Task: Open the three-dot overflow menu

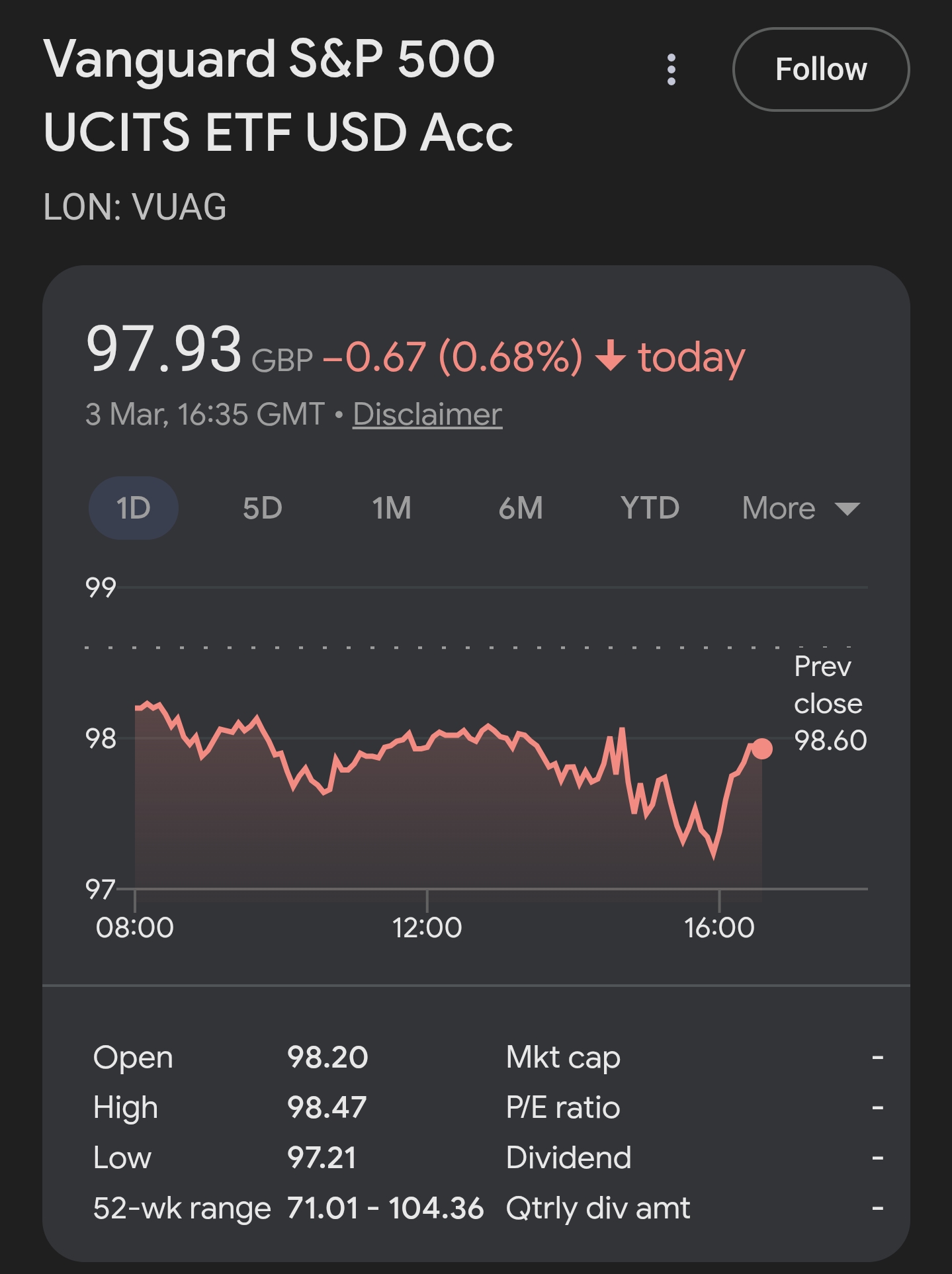Action: 671,69
